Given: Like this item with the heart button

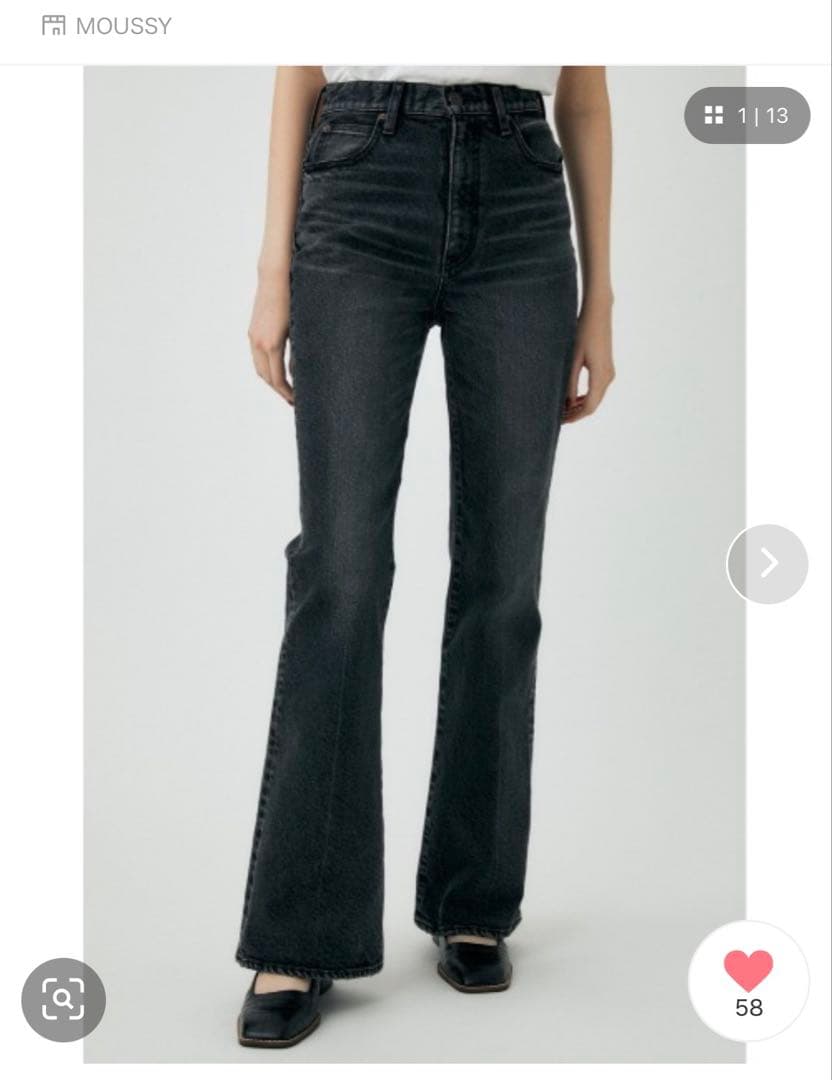Looking at the screenshot, I should click(749, 981).
